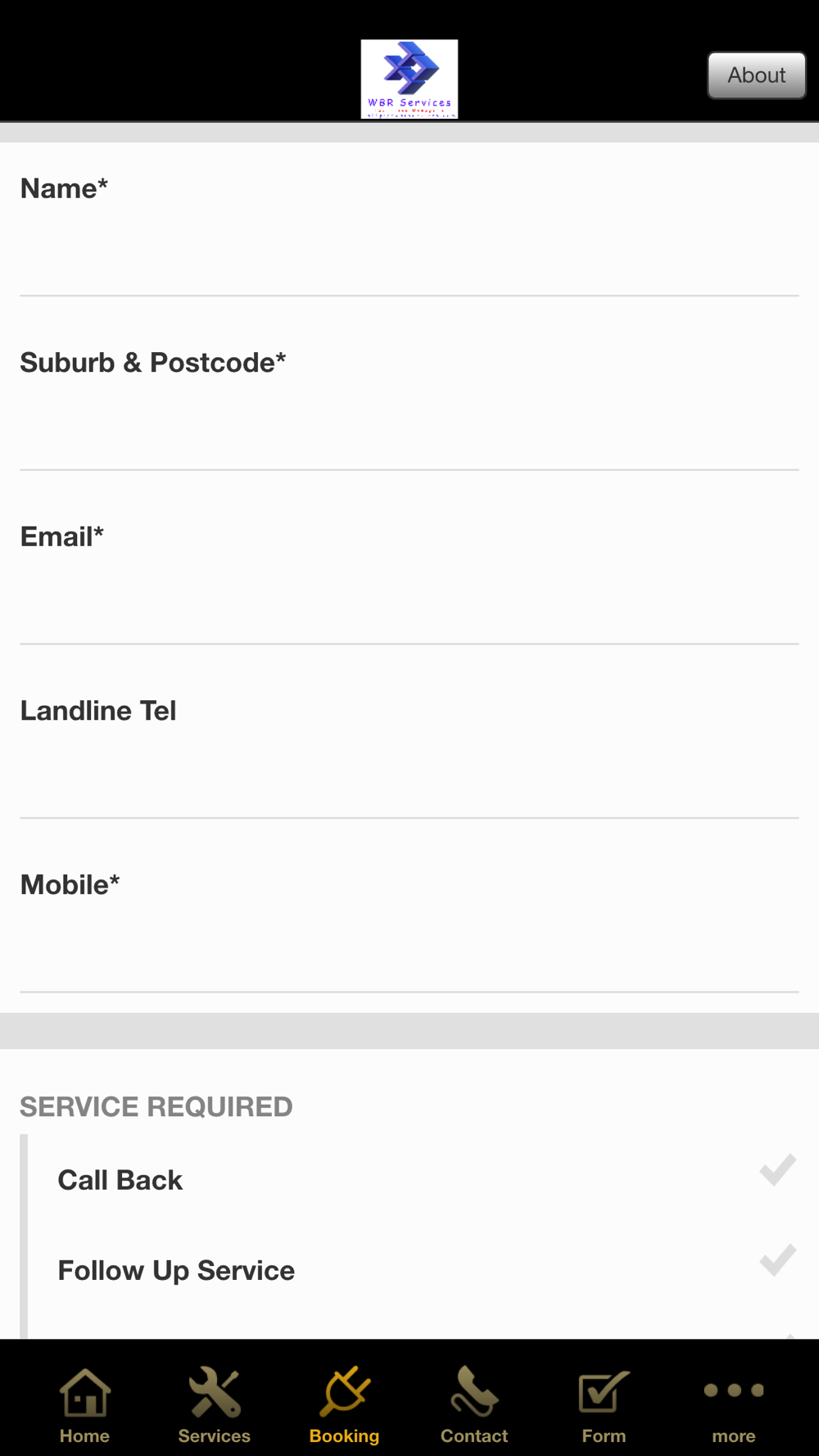The height and width of the screenshot is (1456, 819).
Task: Switch to the Contact tab
Action: pos(474,1405)
